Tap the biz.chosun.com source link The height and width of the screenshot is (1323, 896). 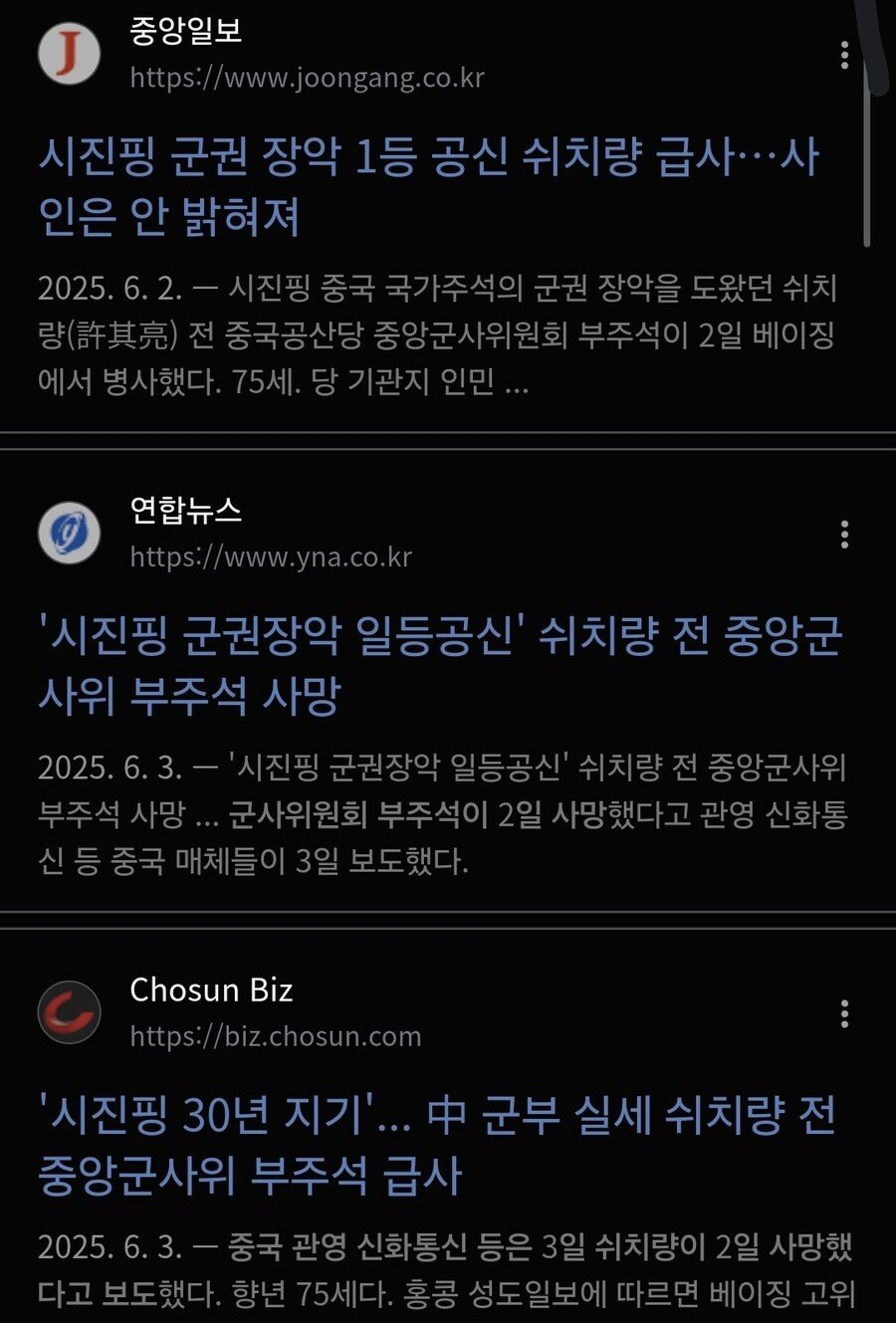(276, 1036)
